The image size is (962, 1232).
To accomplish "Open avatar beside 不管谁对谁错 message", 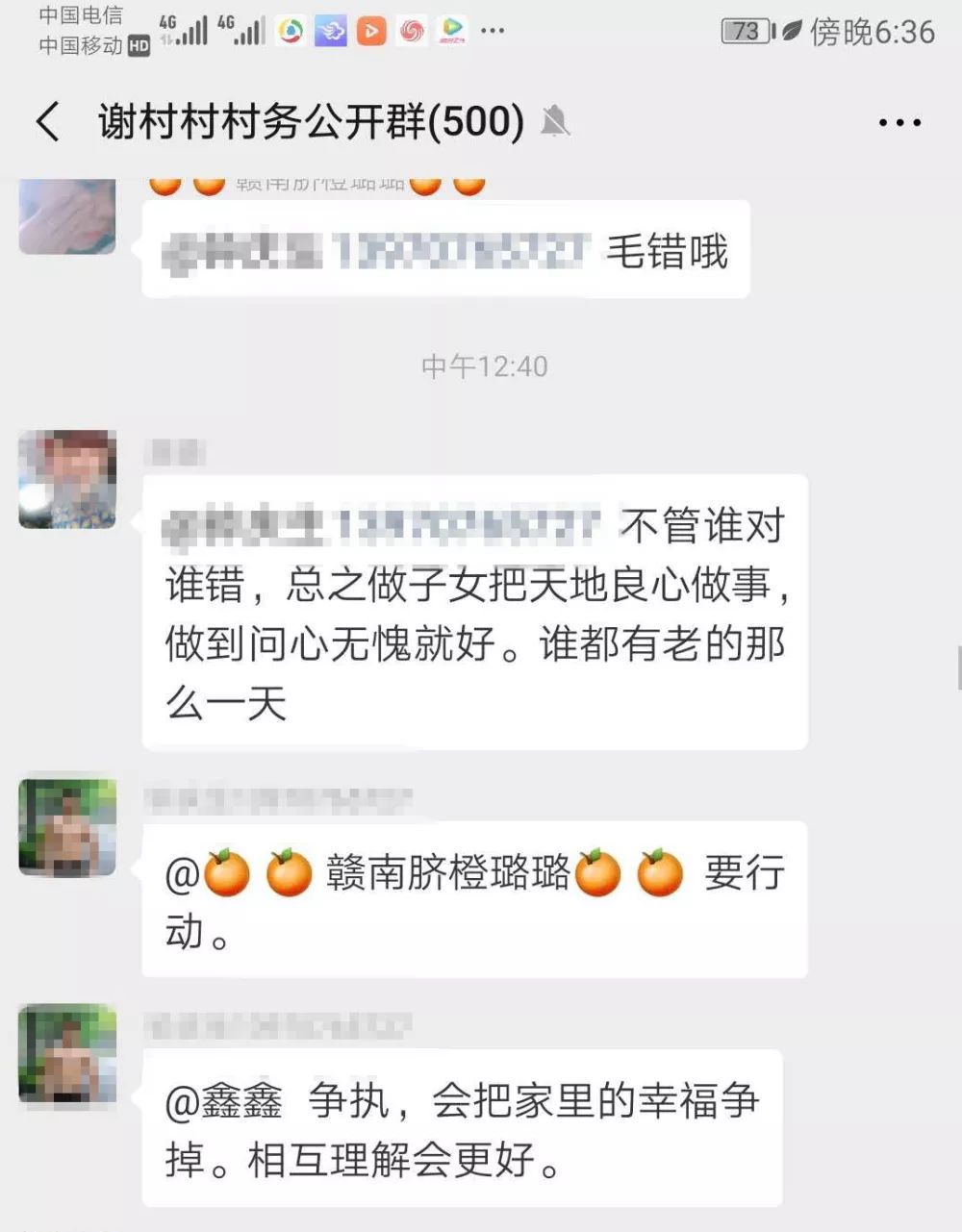I will (67, 479).
